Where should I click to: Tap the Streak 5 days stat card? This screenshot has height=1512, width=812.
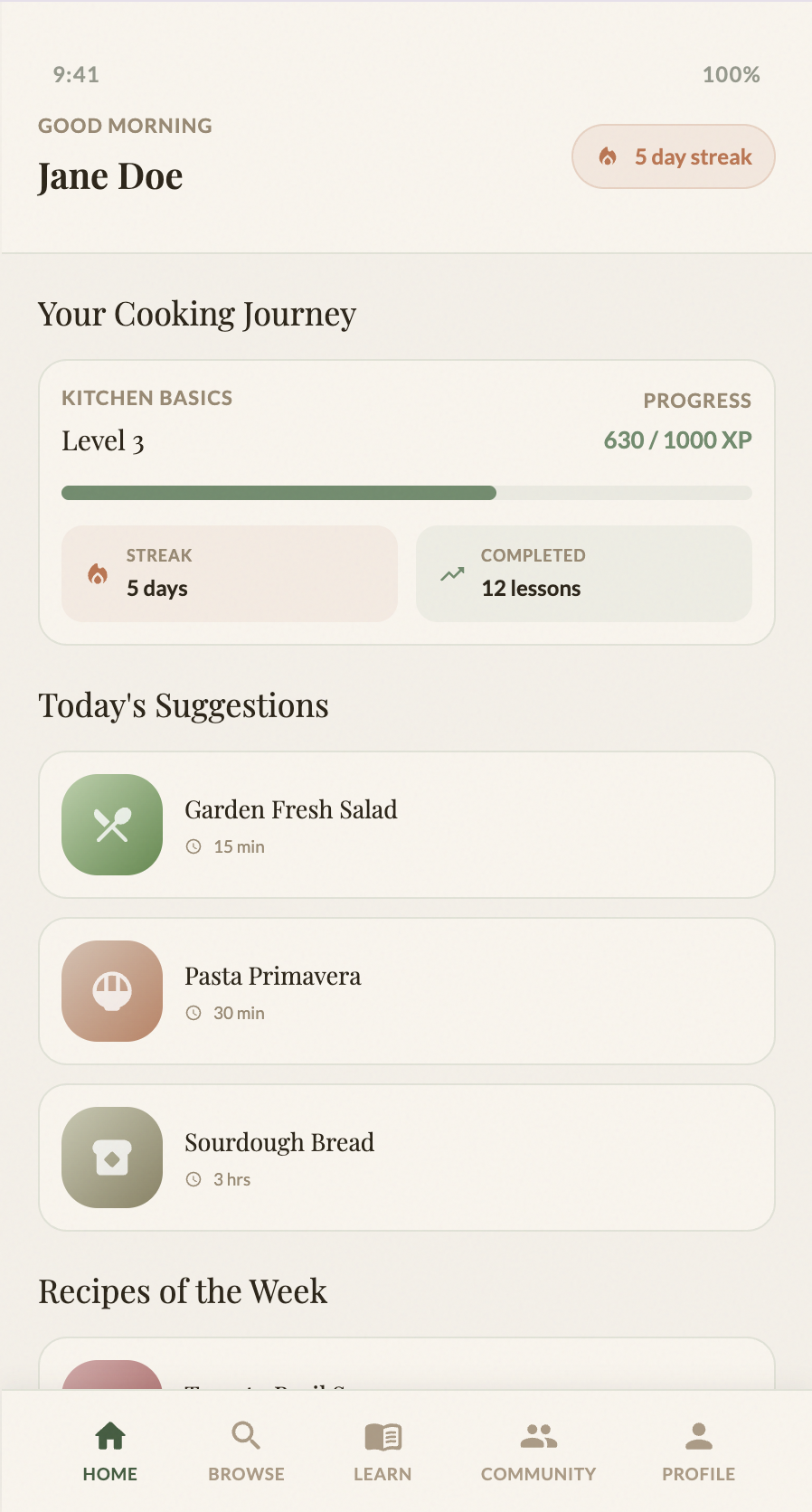coord(229,573)
